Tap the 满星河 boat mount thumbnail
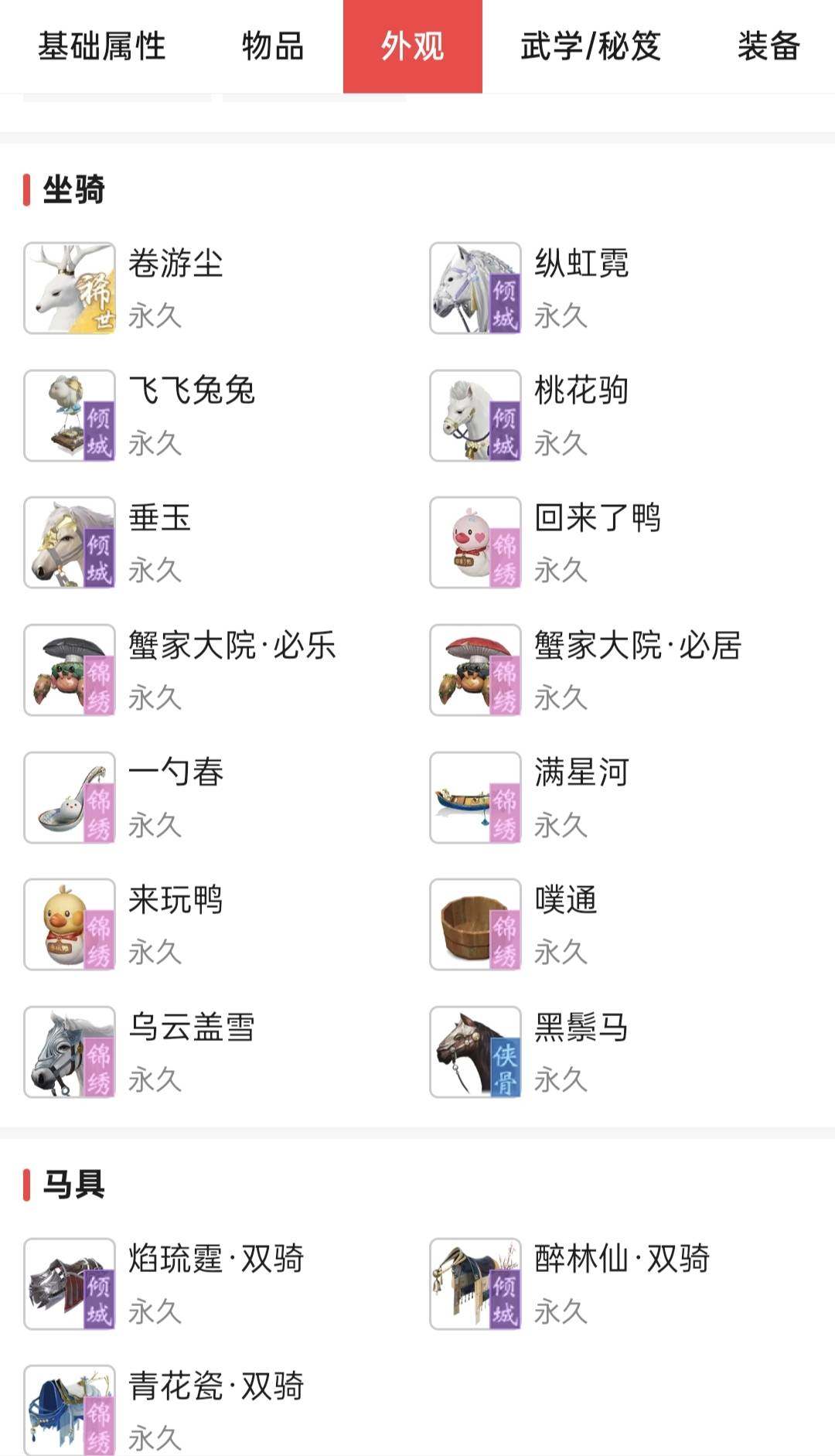 (x=475, y=797)
